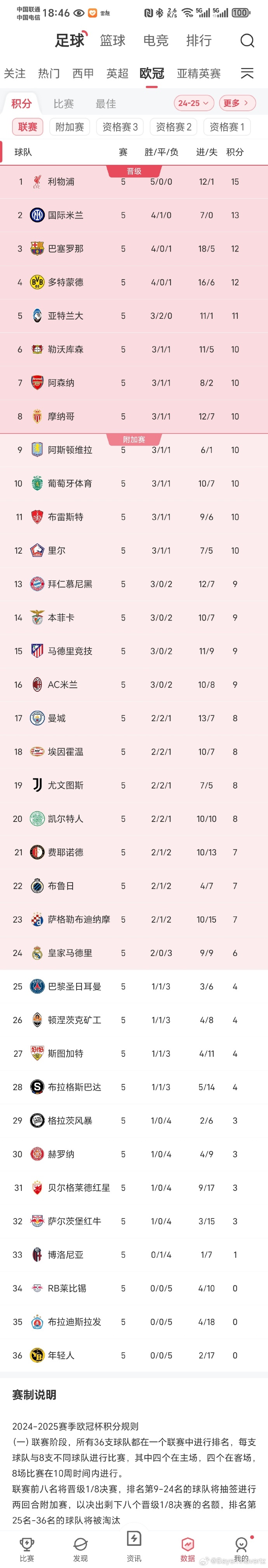Screen dimensions: 268x1568
Task: Open the 亚精英赛 league tab
Action: point(199,73)
